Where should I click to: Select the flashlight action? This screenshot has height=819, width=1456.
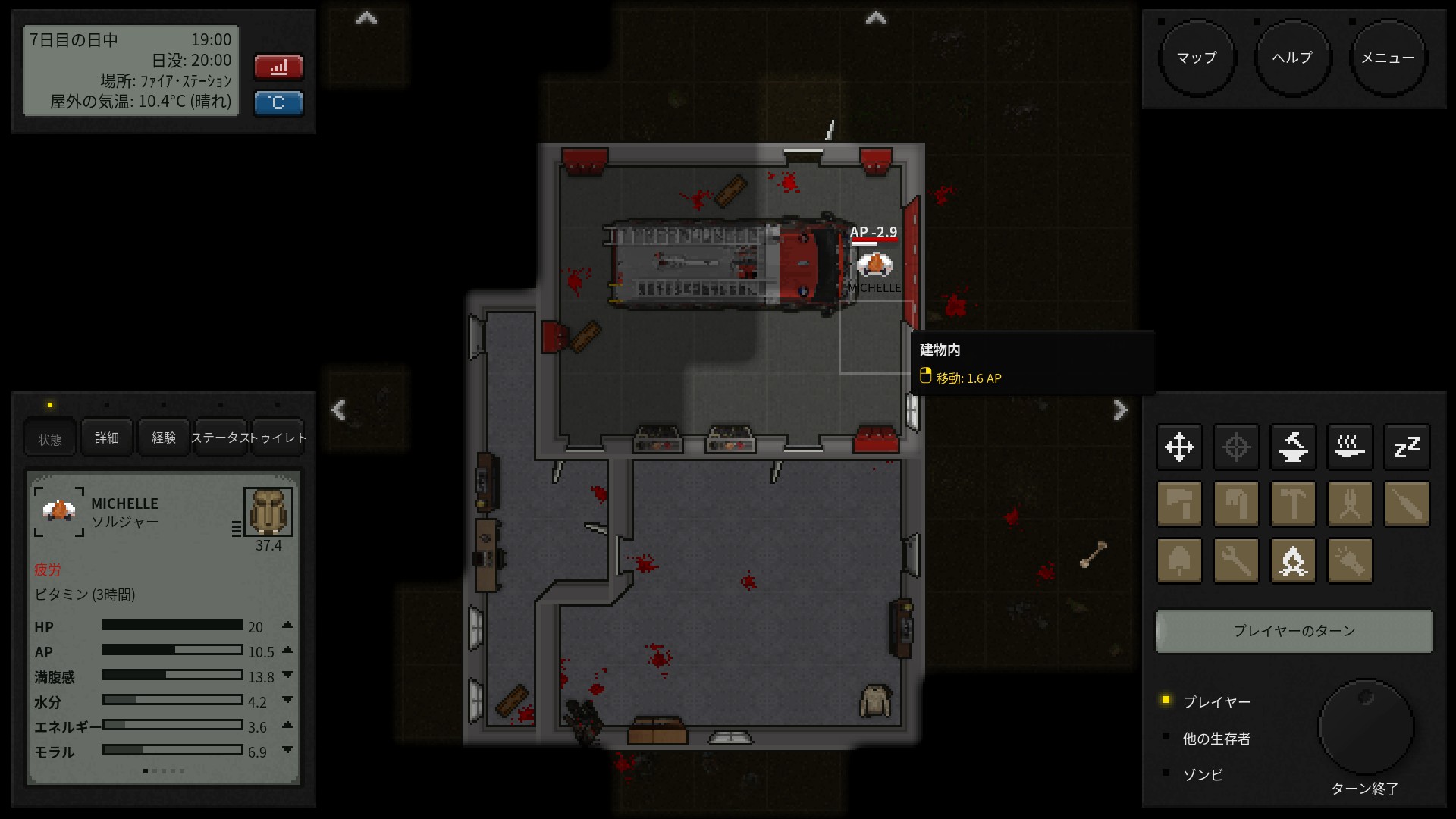point(1350,561)
